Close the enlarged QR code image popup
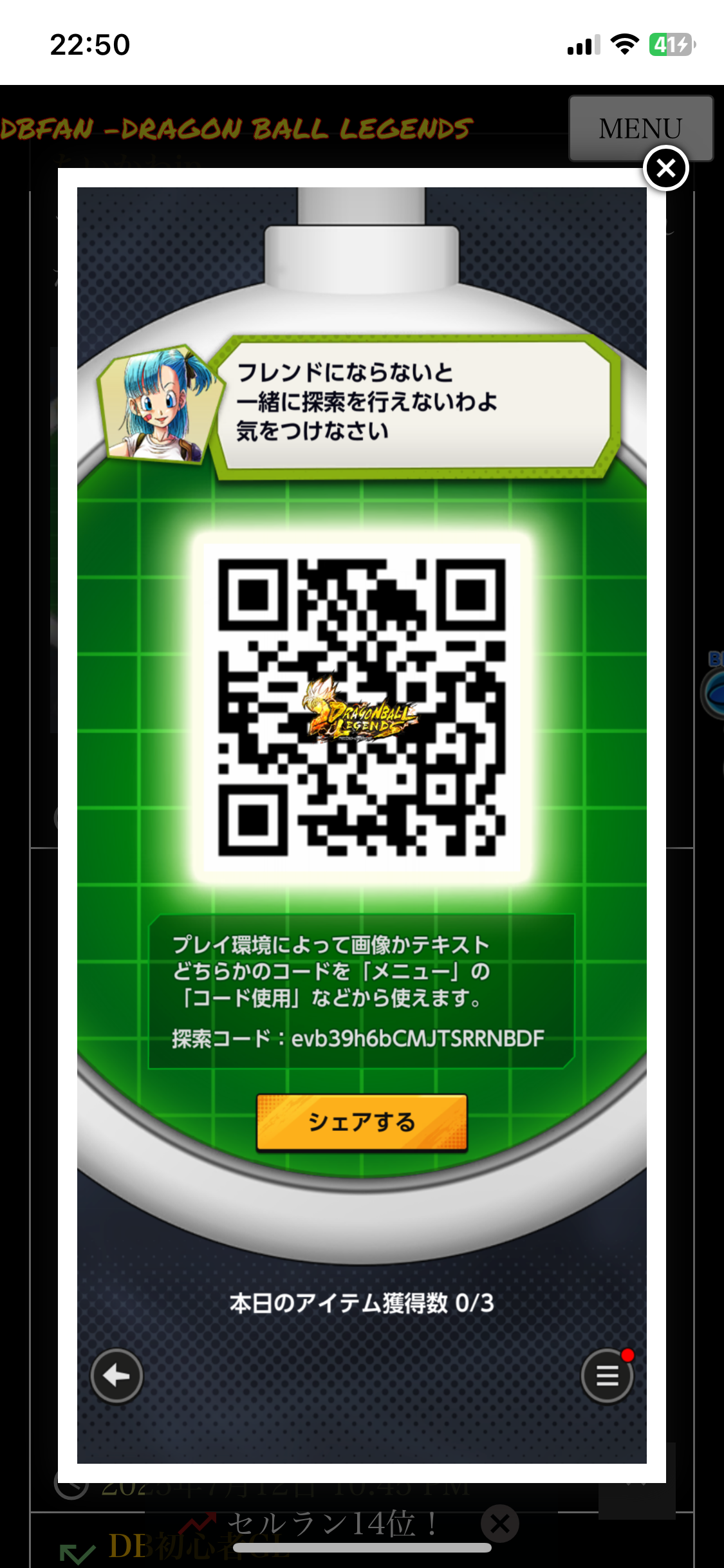The image size is (724, 1568). pyautogui.click(x=666, y=169)
